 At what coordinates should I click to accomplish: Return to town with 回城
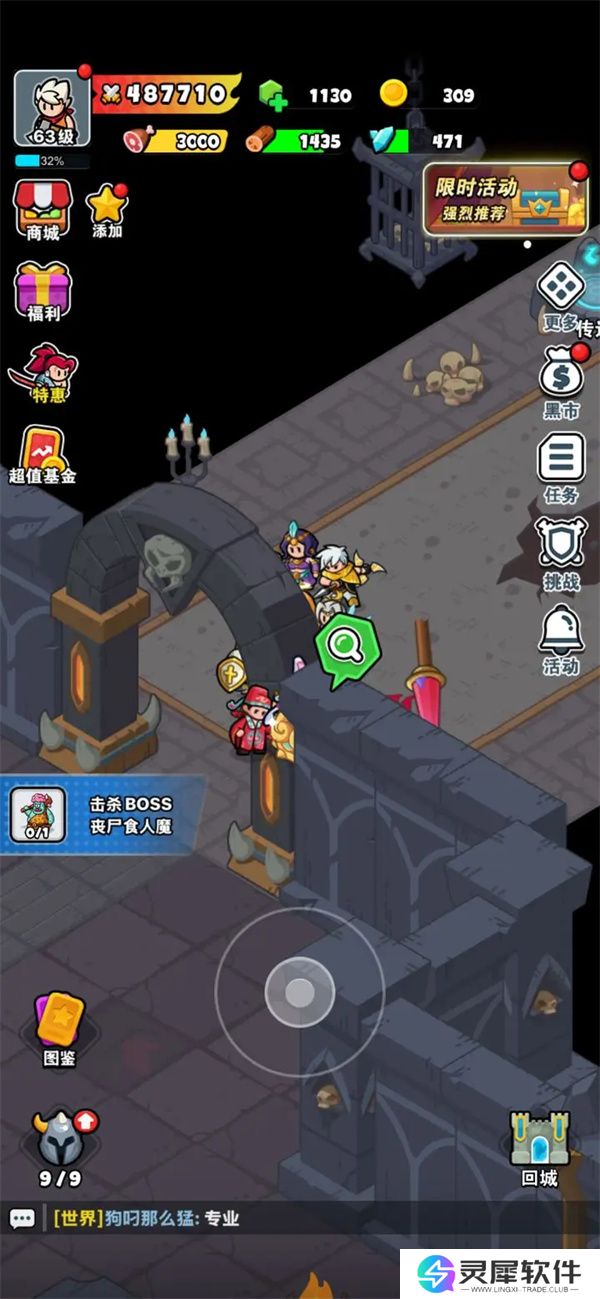point(539,1148)
